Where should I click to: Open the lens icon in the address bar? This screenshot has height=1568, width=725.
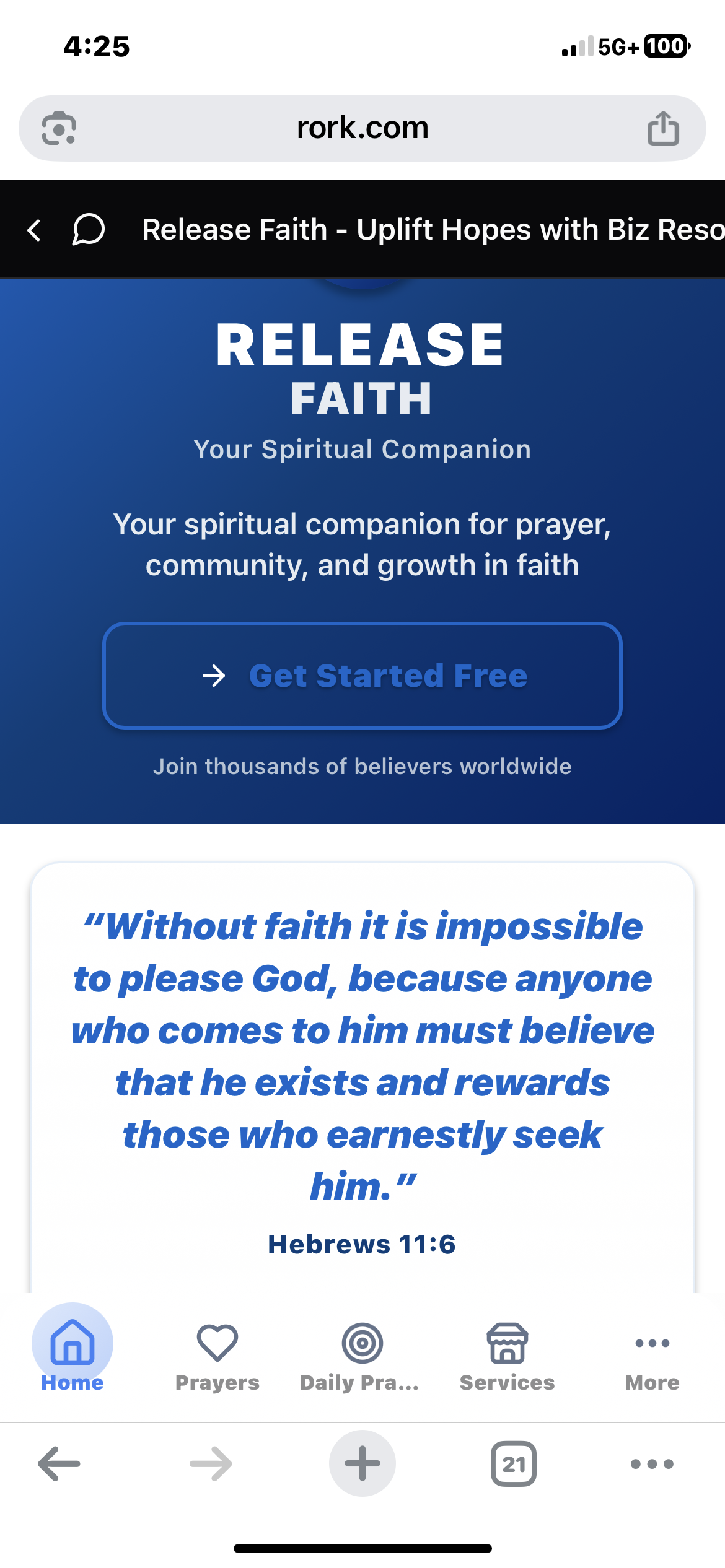pyautogui.click(x=59, y=128)
